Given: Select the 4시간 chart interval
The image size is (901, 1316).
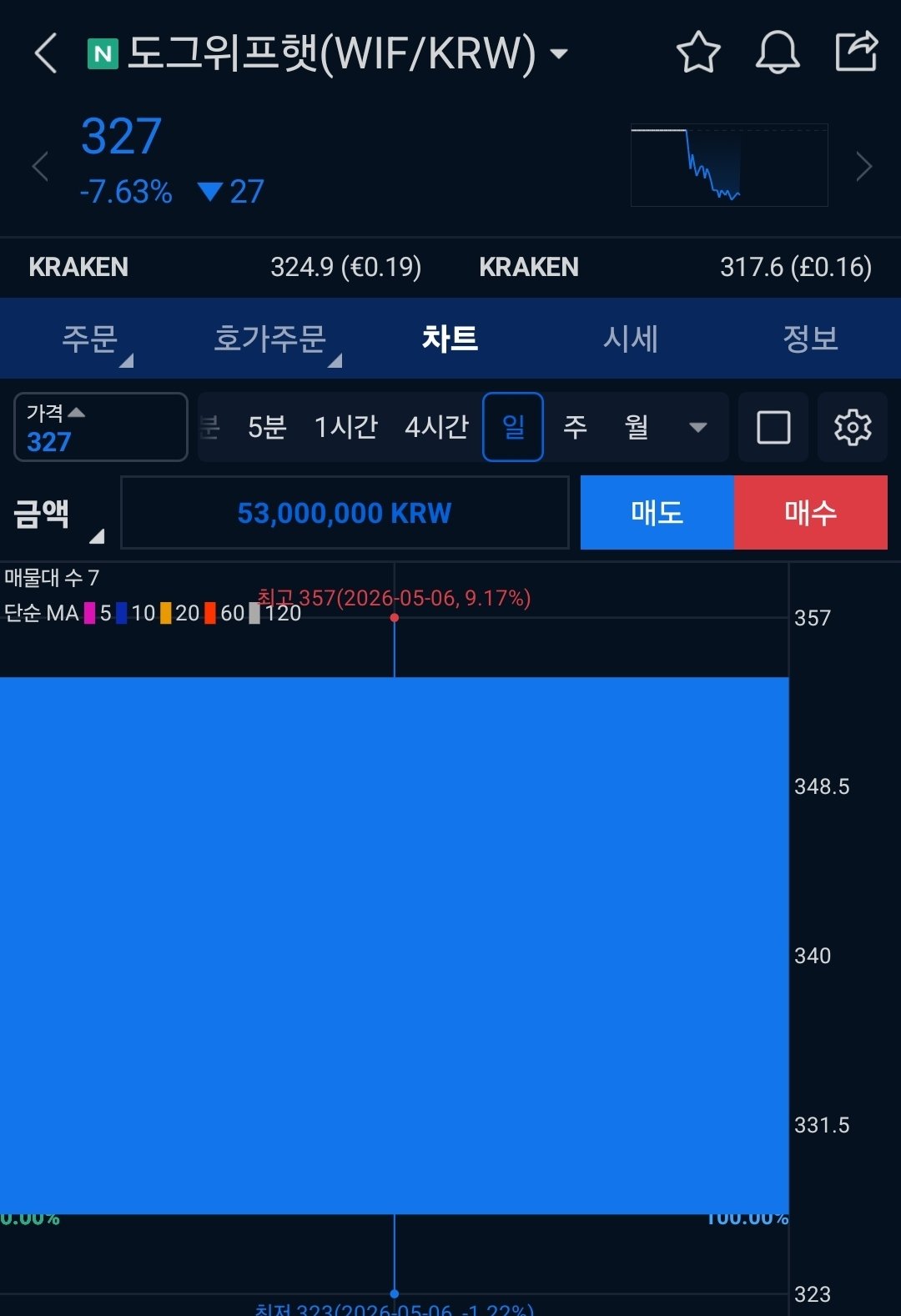Looking at the screenshot, I should coord(437,427).
